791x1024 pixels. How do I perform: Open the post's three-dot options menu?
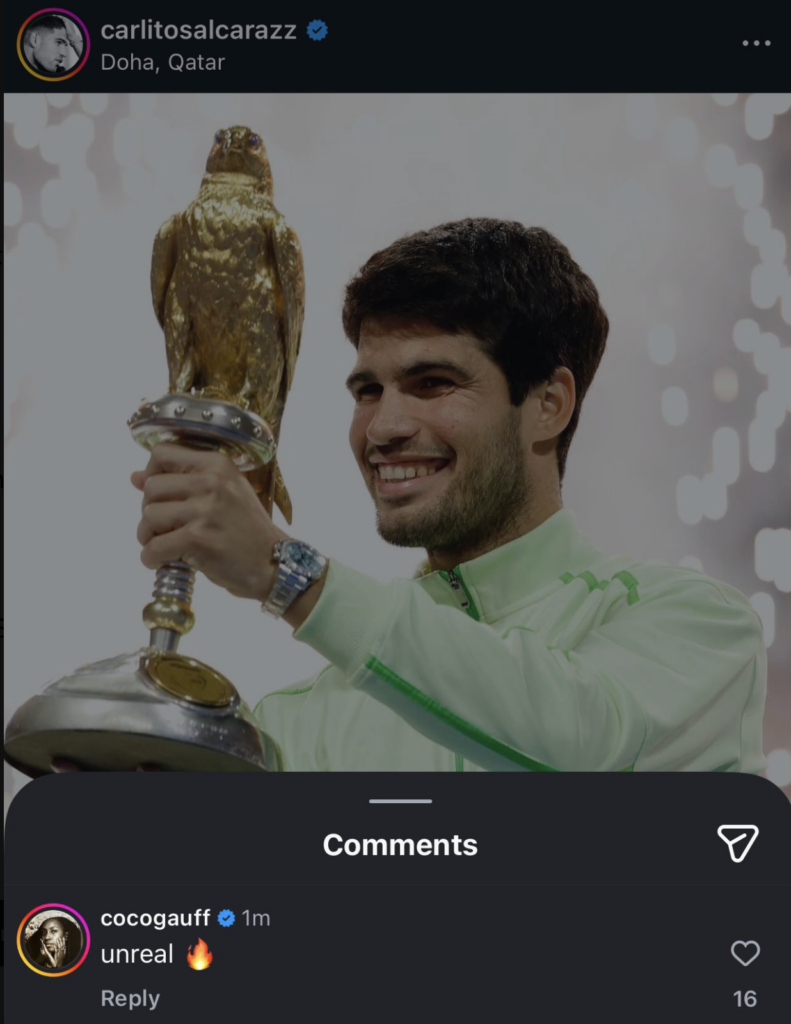click(756, 44)
